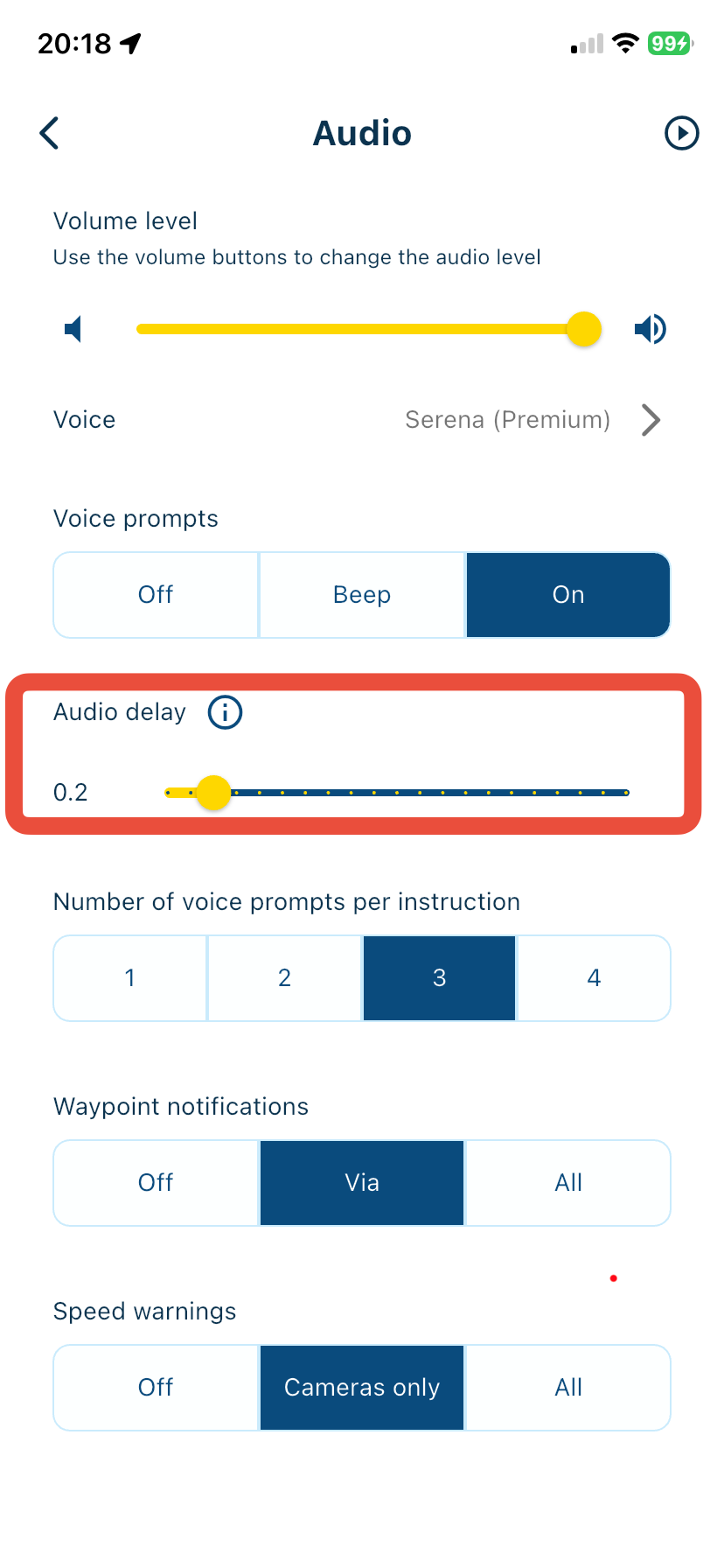Viewport: 724px width, 1568px height.
Task: Play the audio test sample
Action: 681,133
